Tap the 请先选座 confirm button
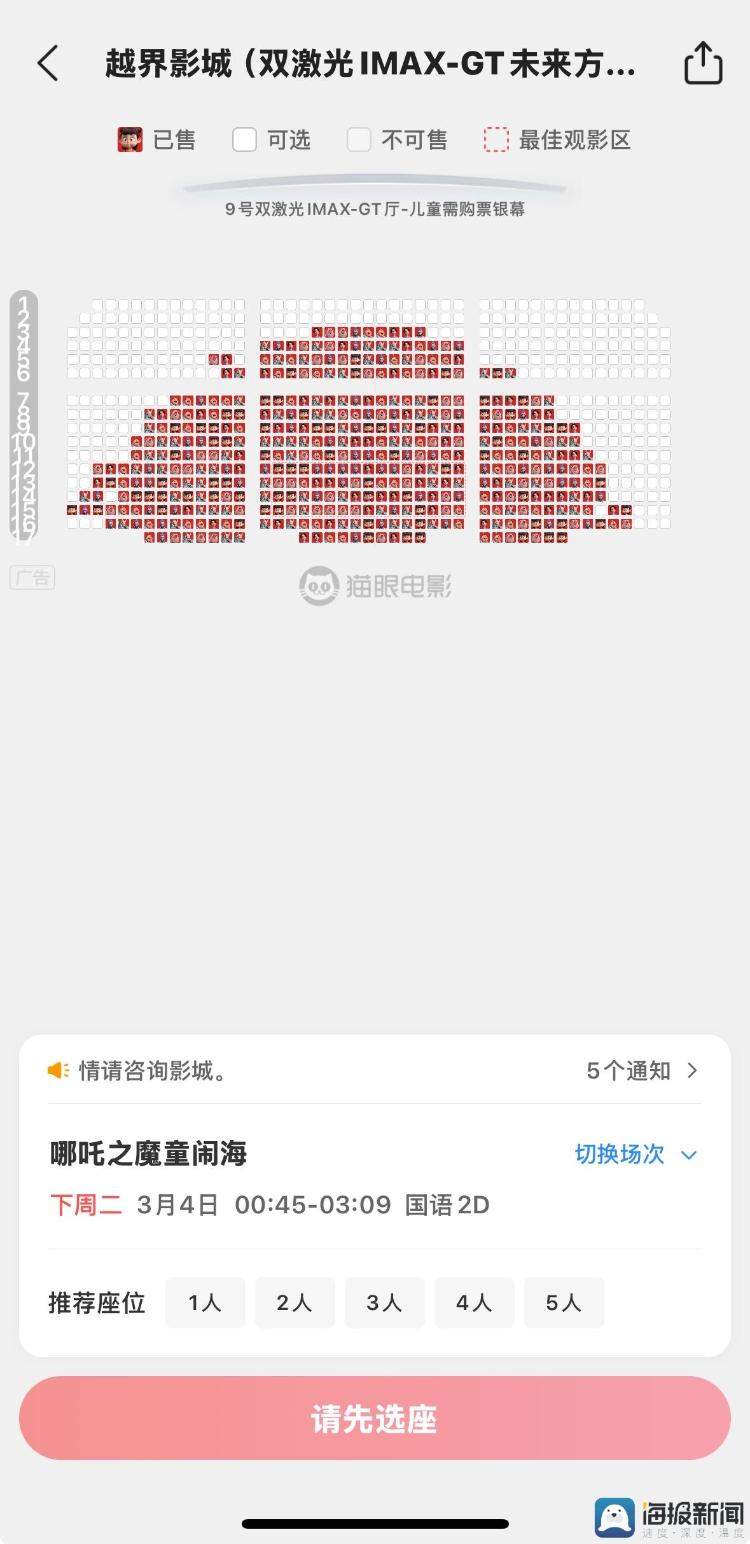 click(x=374, y=1419)
